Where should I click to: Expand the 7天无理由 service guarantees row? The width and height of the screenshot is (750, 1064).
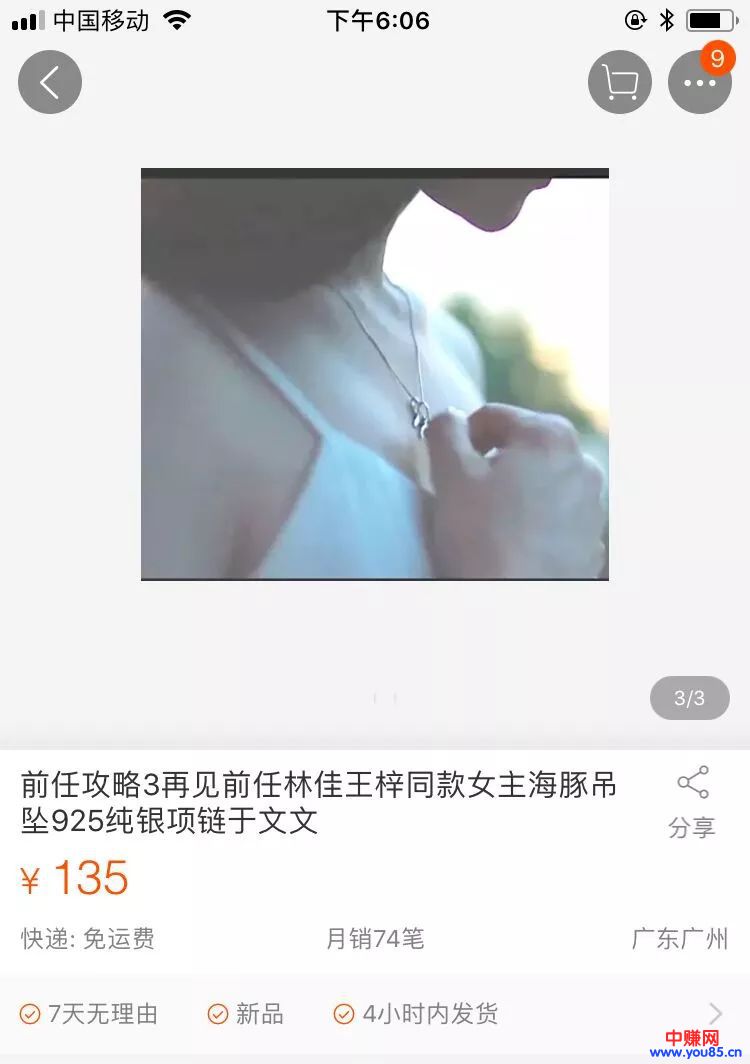pyautogui.click(x=714, y=1014)
